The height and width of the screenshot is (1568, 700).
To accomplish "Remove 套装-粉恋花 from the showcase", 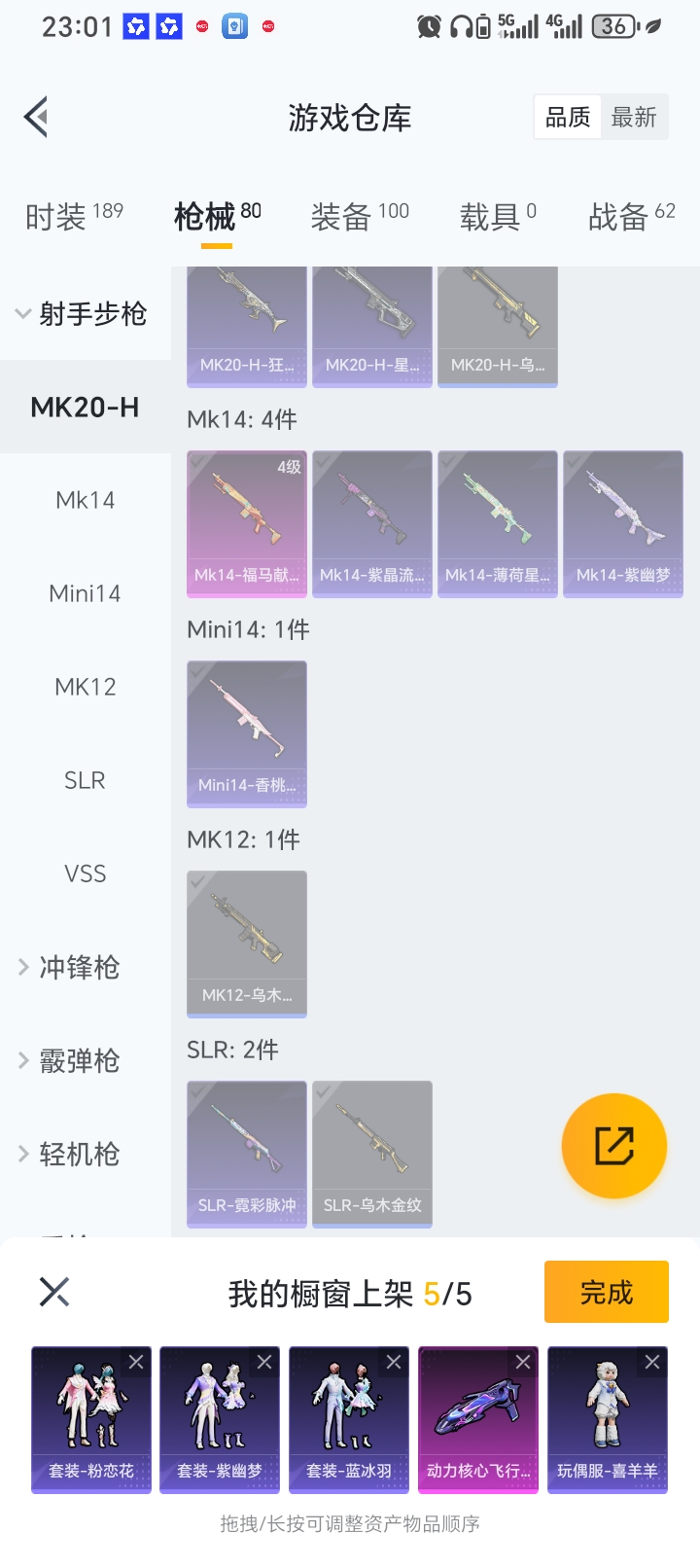I will [136, 1363].
